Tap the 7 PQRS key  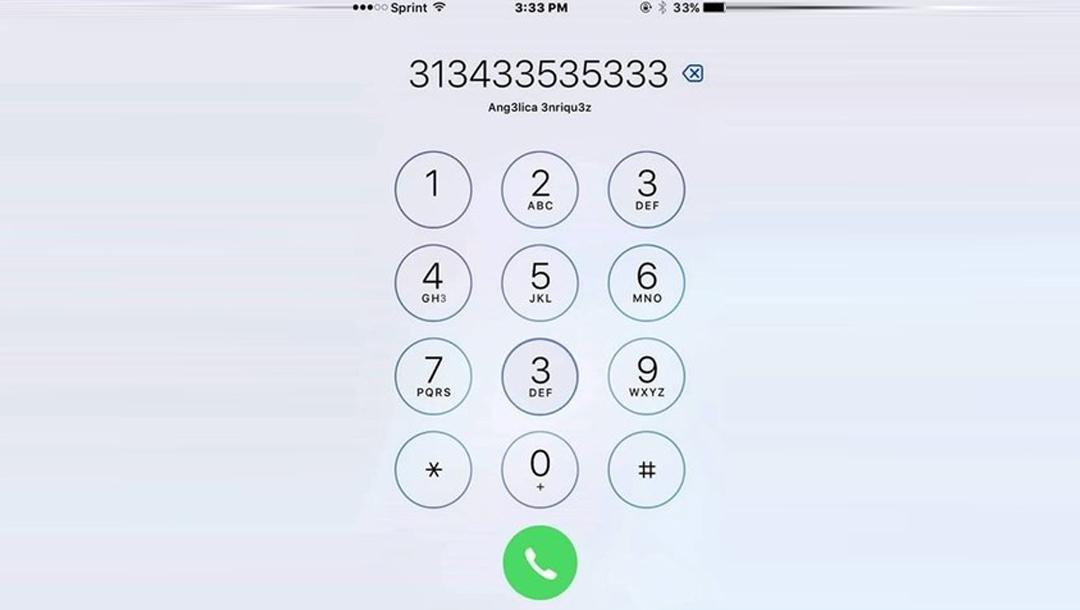tap(433, 376)
